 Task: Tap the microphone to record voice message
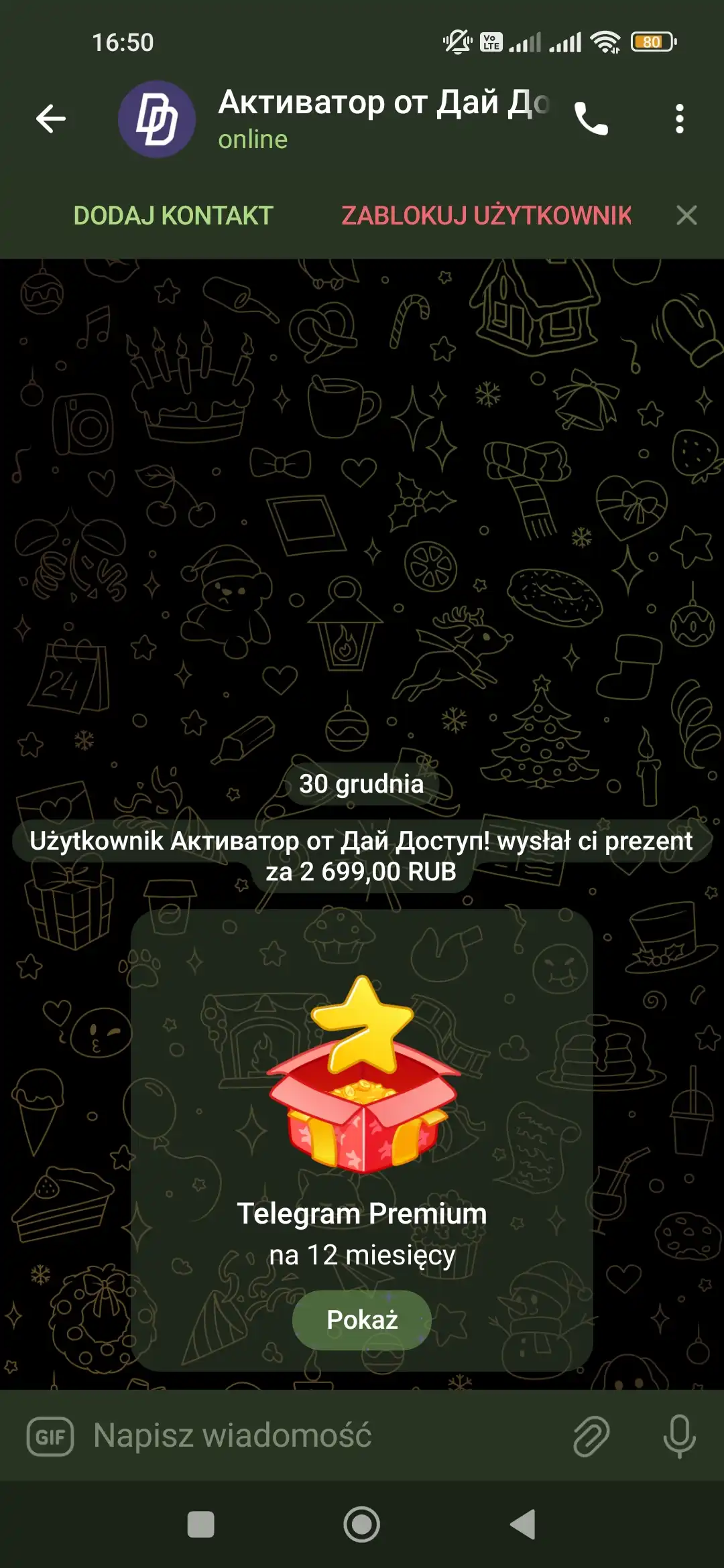pos(680,1437)
